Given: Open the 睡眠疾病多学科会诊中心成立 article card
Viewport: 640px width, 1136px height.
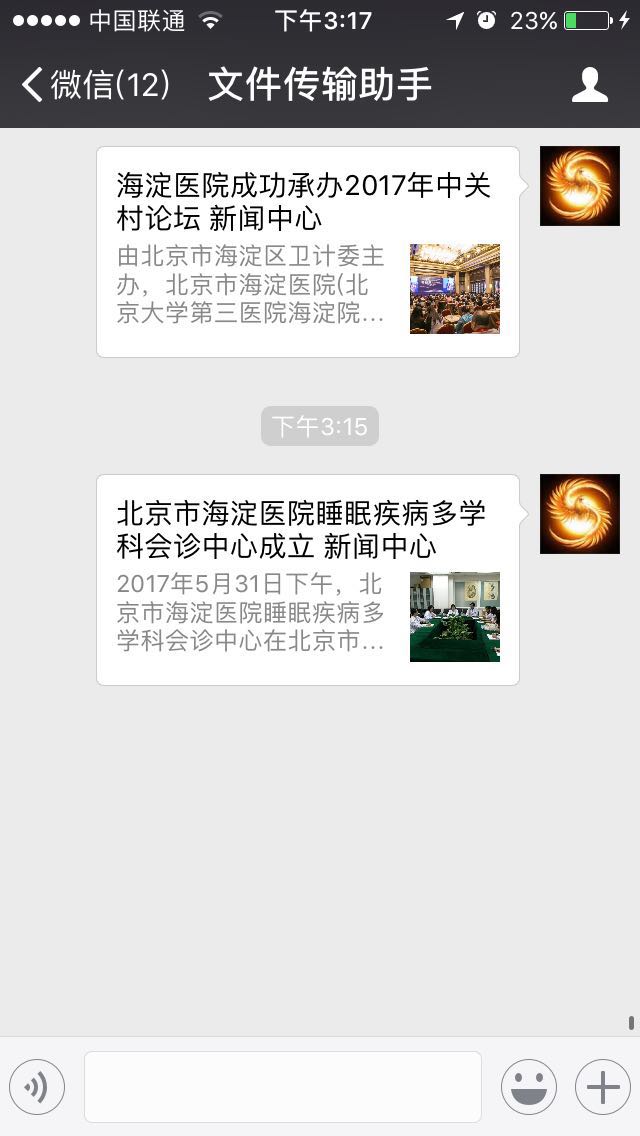Looking at the screenshot, I should tap(307, 580).
